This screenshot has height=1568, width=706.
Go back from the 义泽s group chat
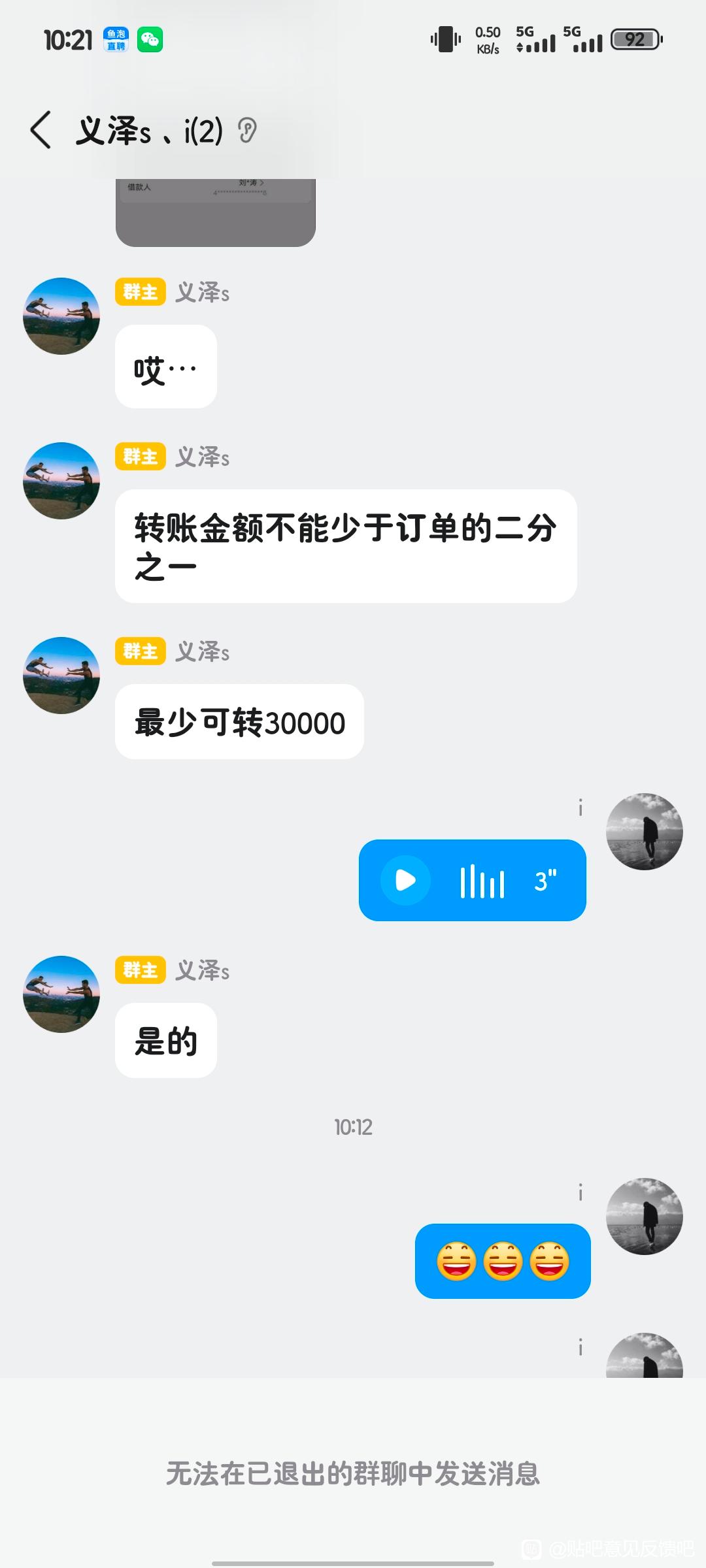pyautogui.click(x=41, y=130)
